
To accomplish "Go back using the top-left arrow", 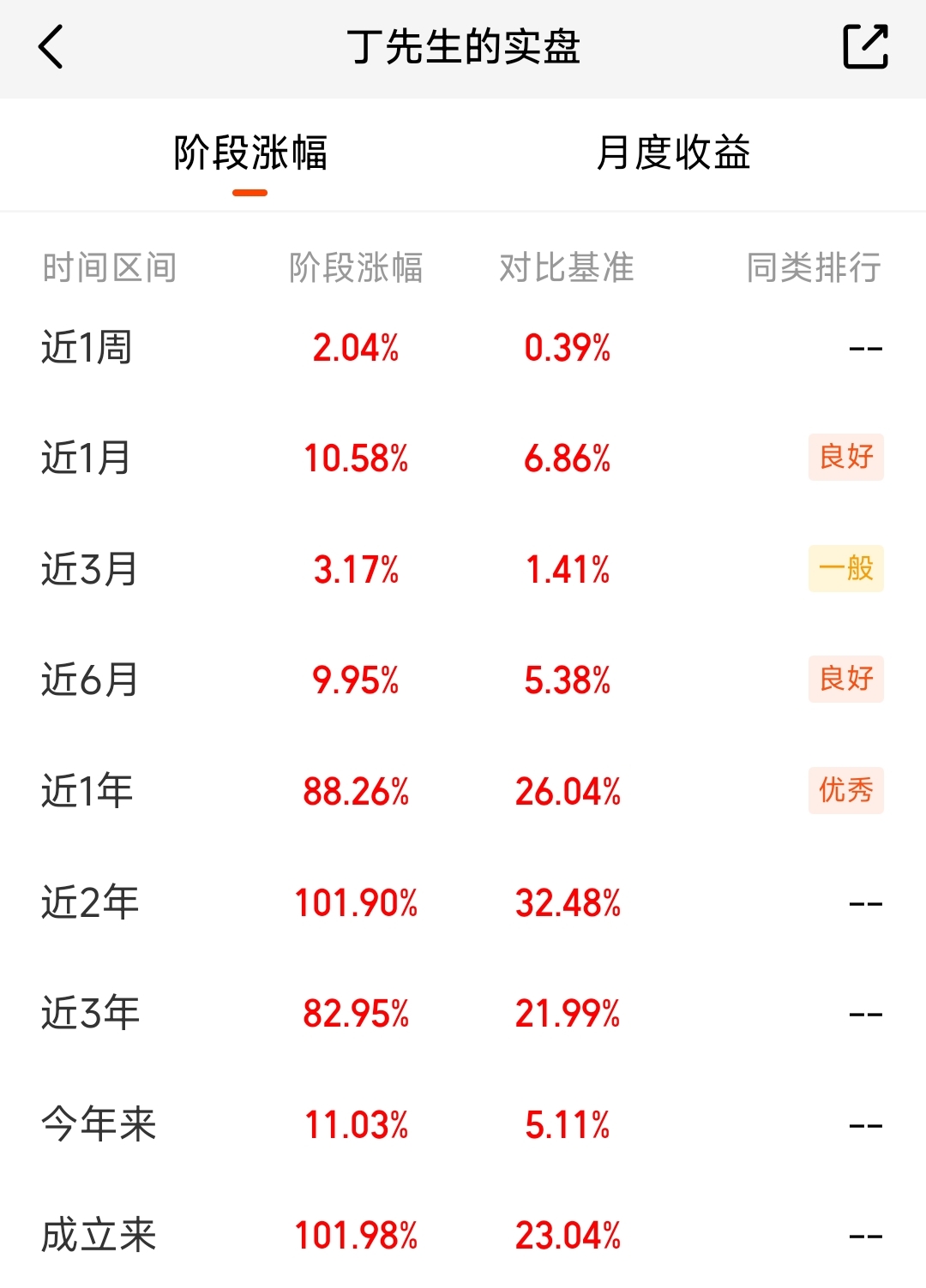I will (51, 47).
